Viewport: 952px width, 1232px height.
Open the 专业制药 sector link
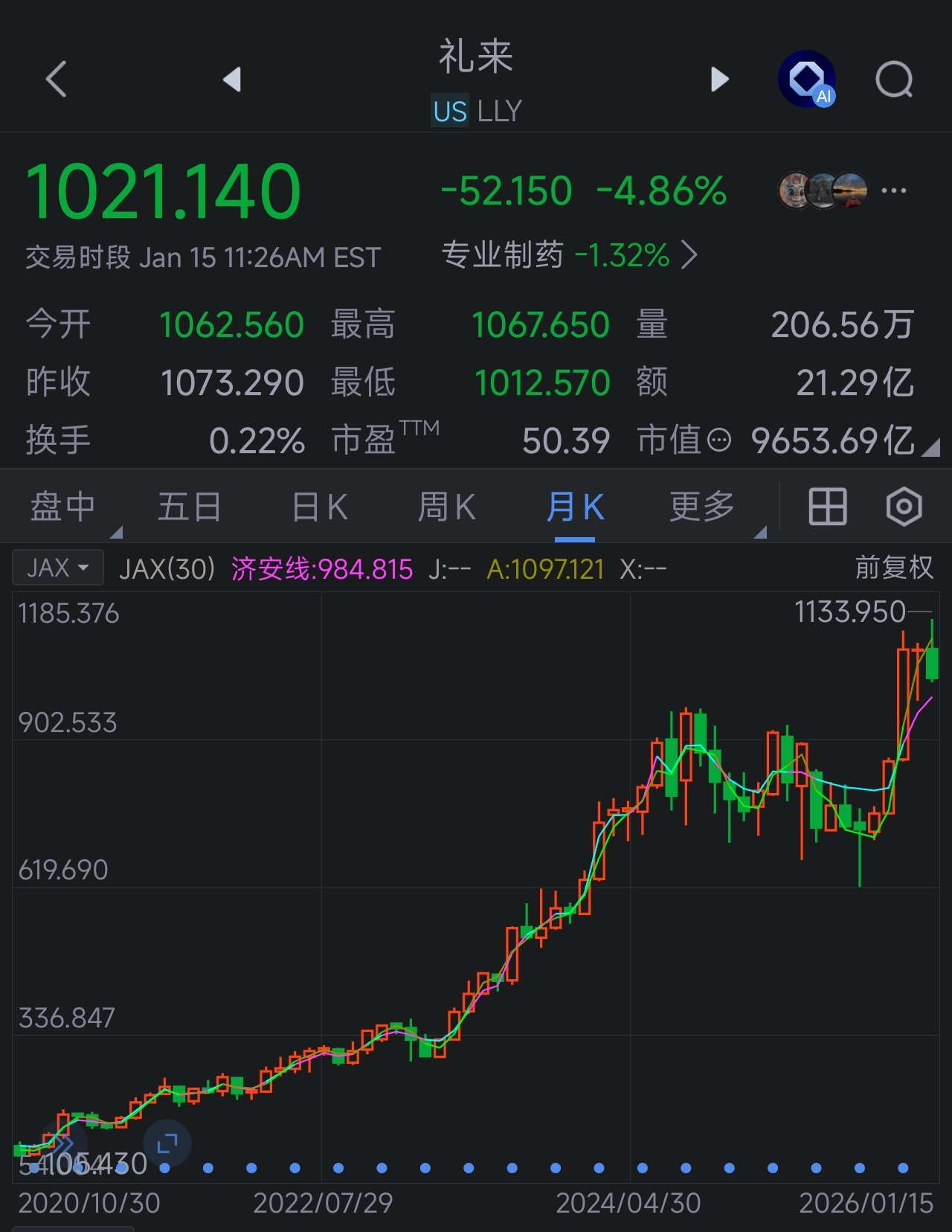[x=570, y=255]
